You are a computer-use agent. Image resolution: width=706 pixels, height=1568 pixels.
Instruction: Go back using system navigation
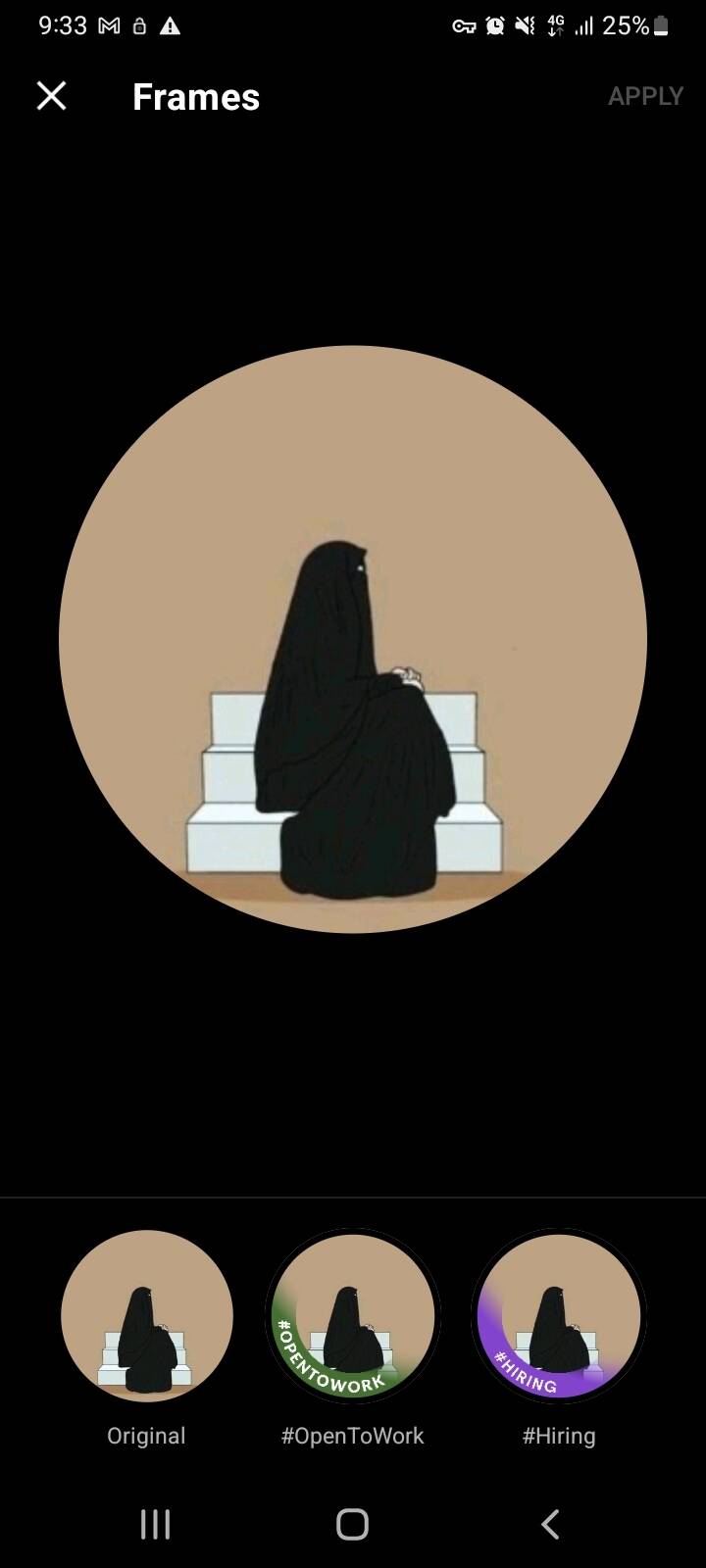[x=550, y=1524]
